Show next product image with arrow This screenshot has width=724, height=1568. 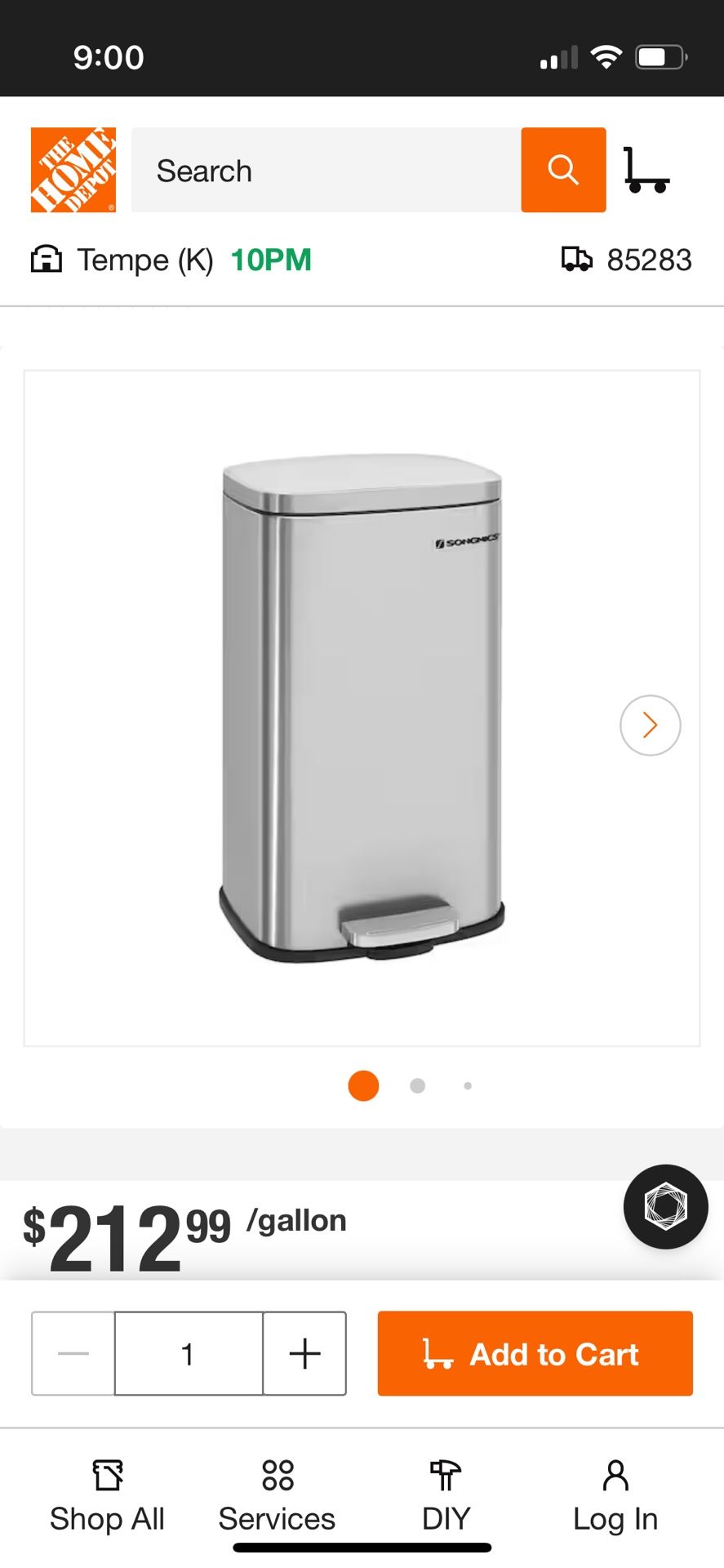pyautogui.click(x=650, y=725)
